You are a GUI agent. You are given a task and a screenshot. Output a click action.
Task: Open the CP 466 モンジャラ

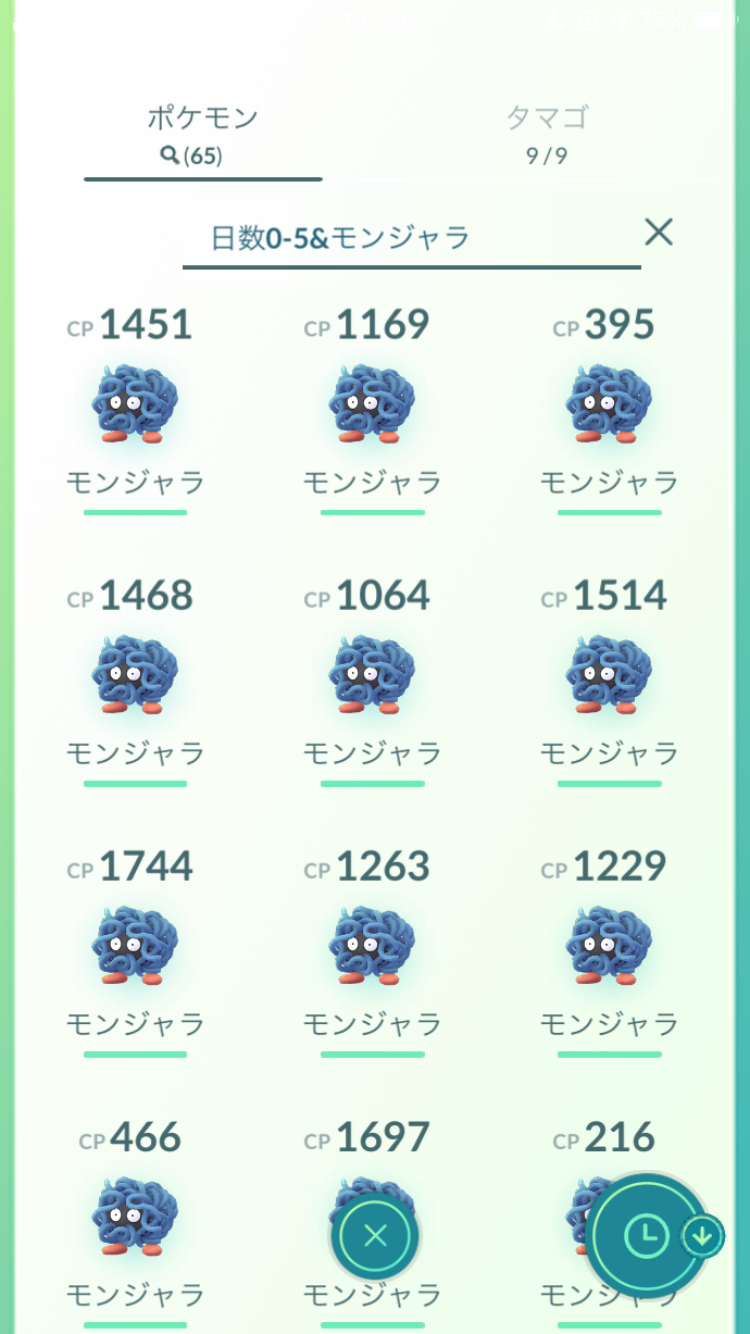tap(135, 1216)
